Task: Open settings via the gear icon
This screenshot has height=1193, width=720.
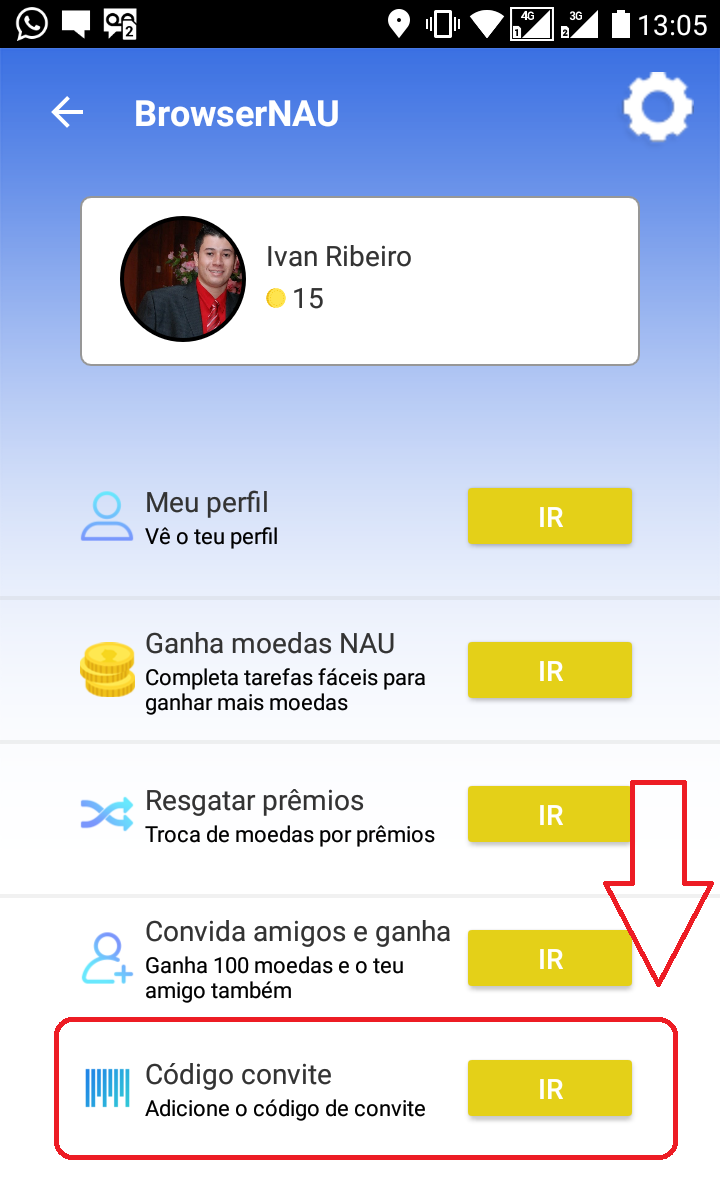Action: [x=657, y=105]
